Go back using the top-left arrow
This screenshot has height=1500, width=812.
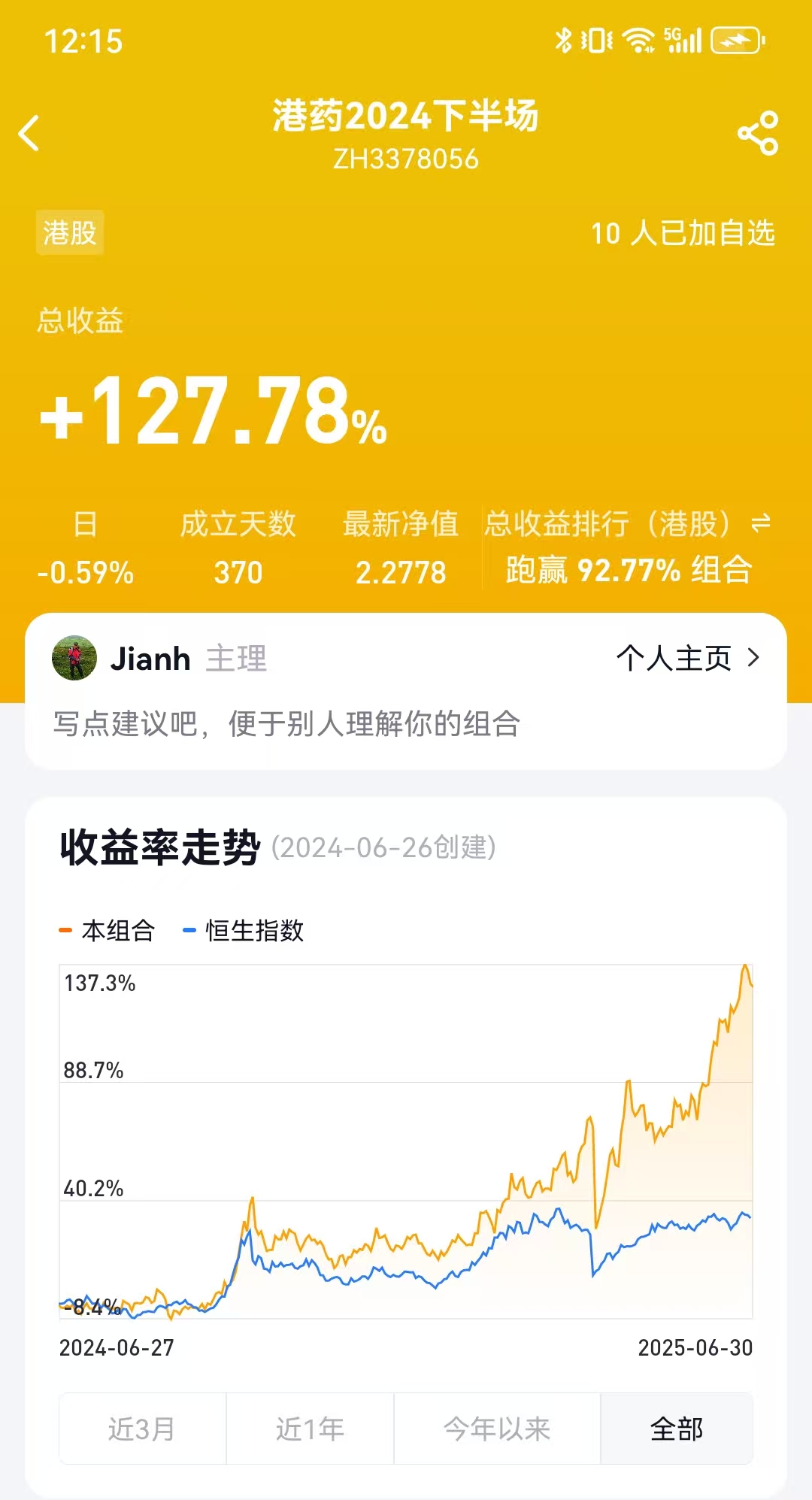(30, 134)
